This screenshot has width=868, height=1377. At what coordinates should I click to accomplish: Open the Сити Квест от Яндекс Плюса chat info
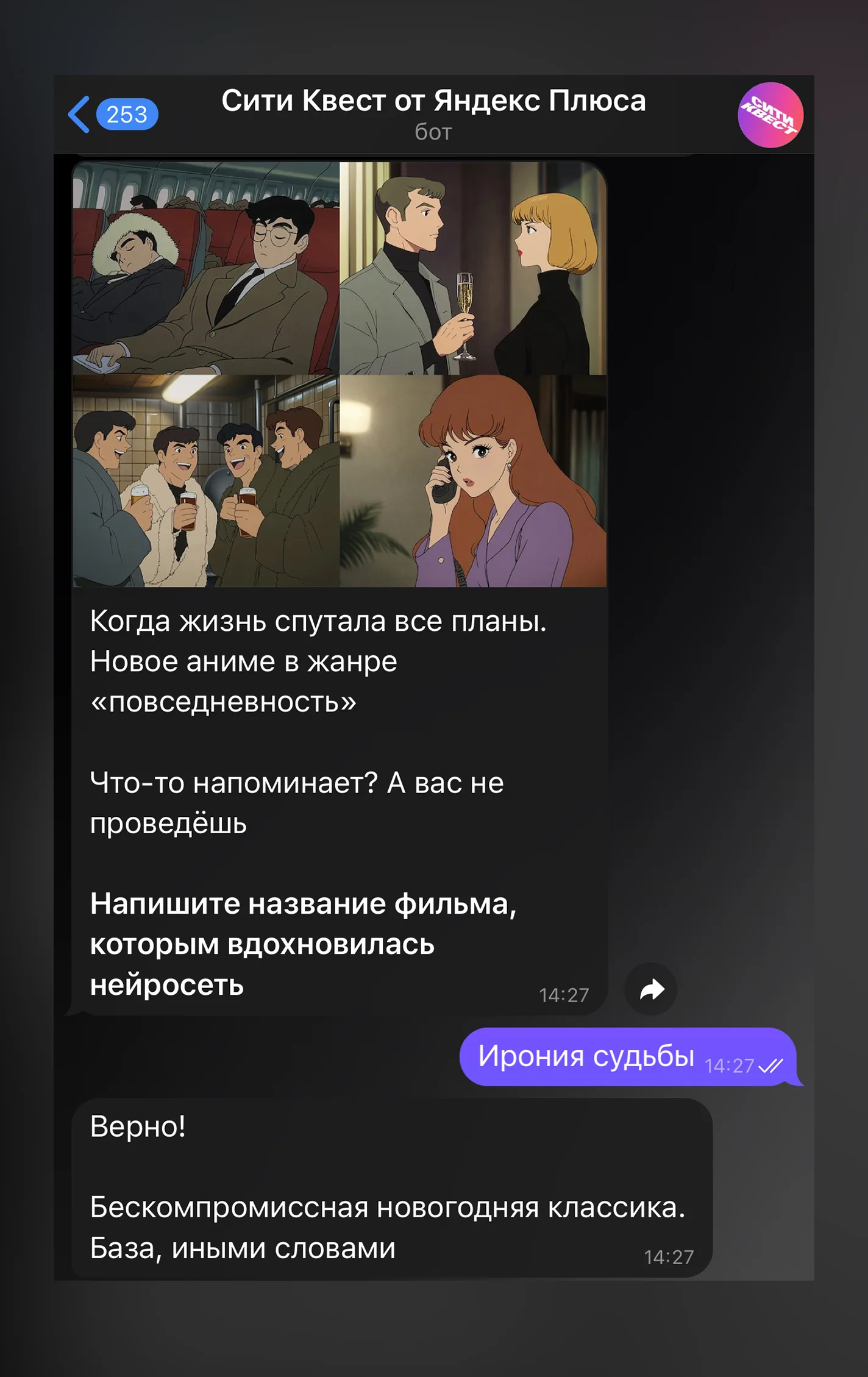click(x=433, y=113)
